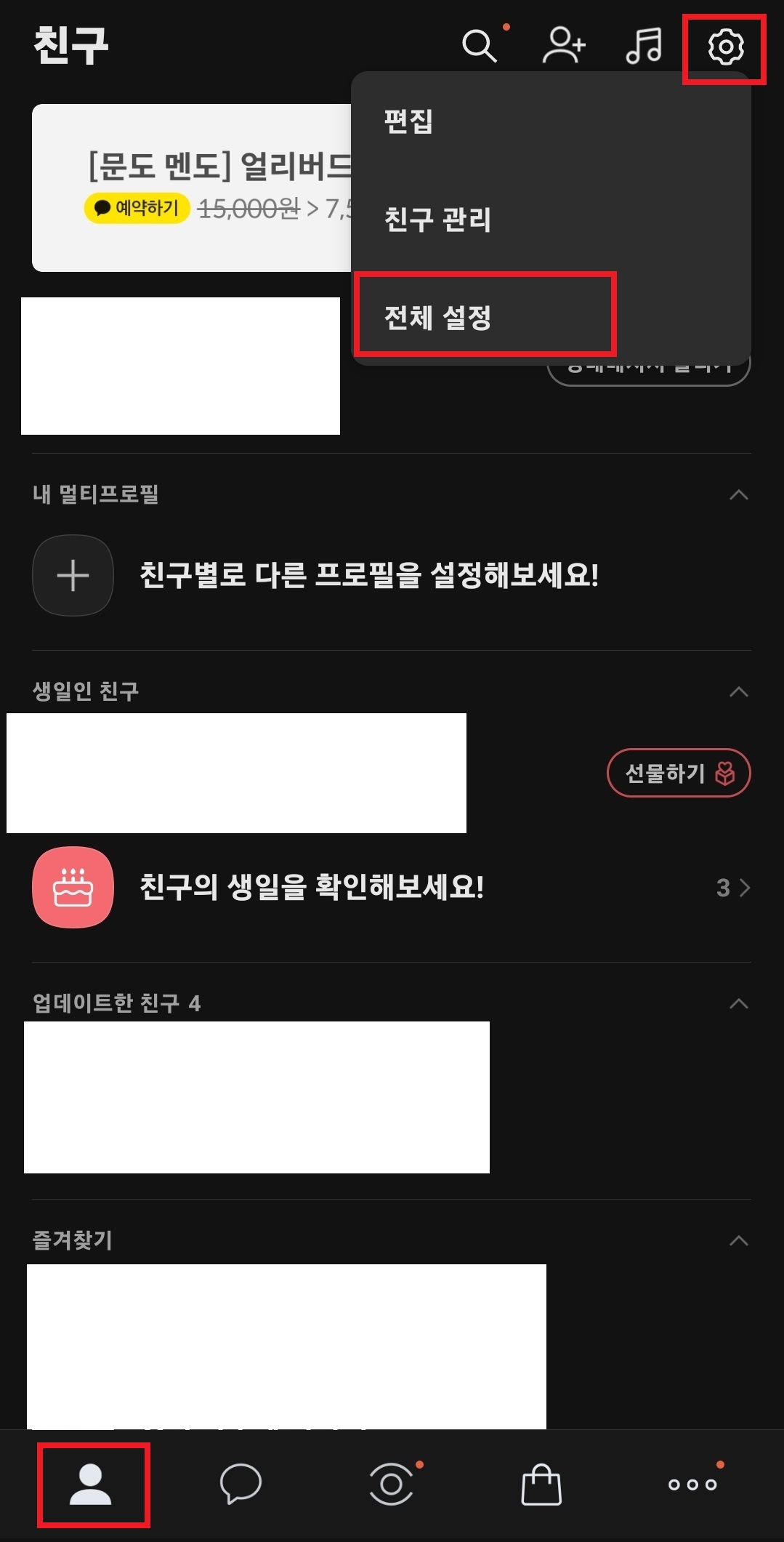The height and width of the screenshot is (1542, 784).
Task: Open KakaoTalk music player icon
Action: (644, 45)
